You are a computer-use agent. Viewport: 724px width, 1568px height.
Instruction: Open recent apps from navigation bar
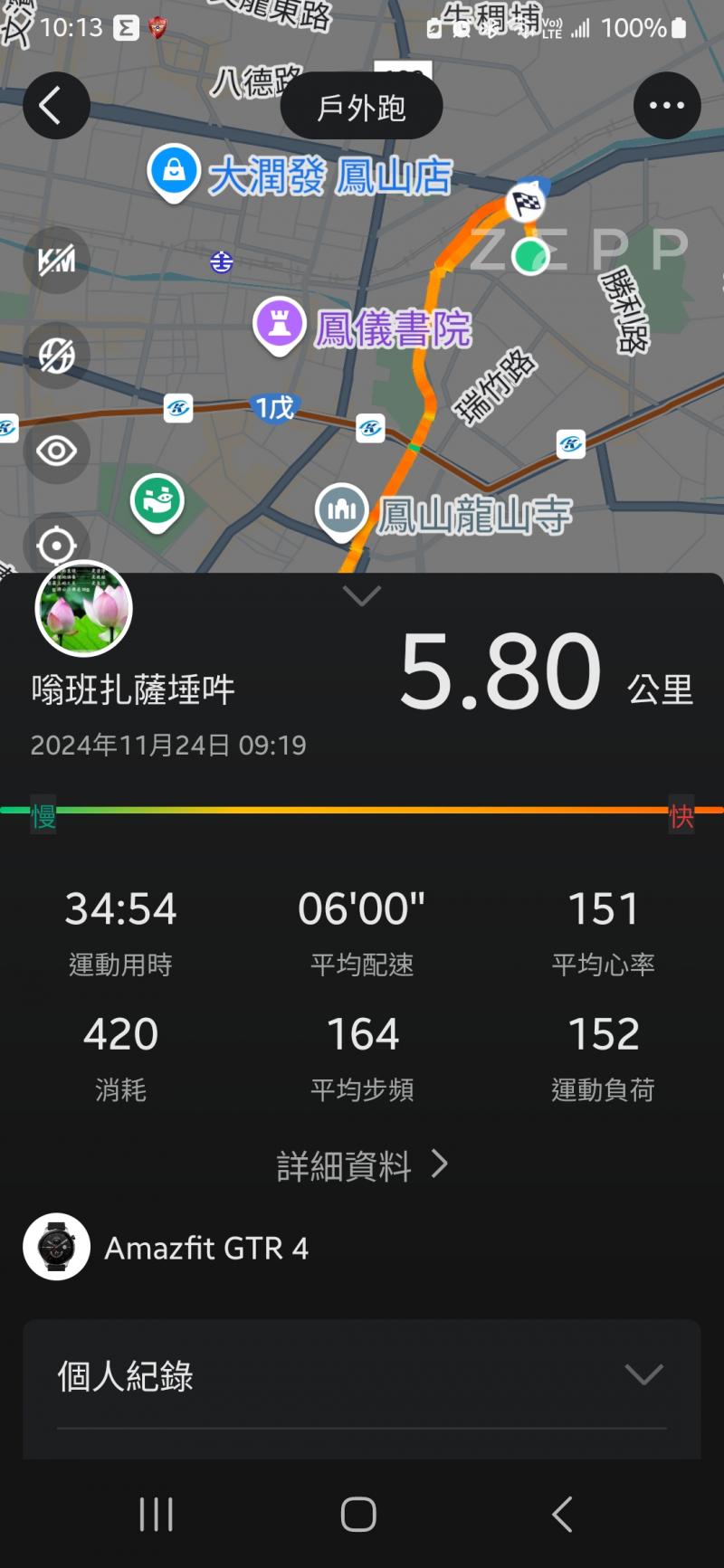coord(156,1514)
